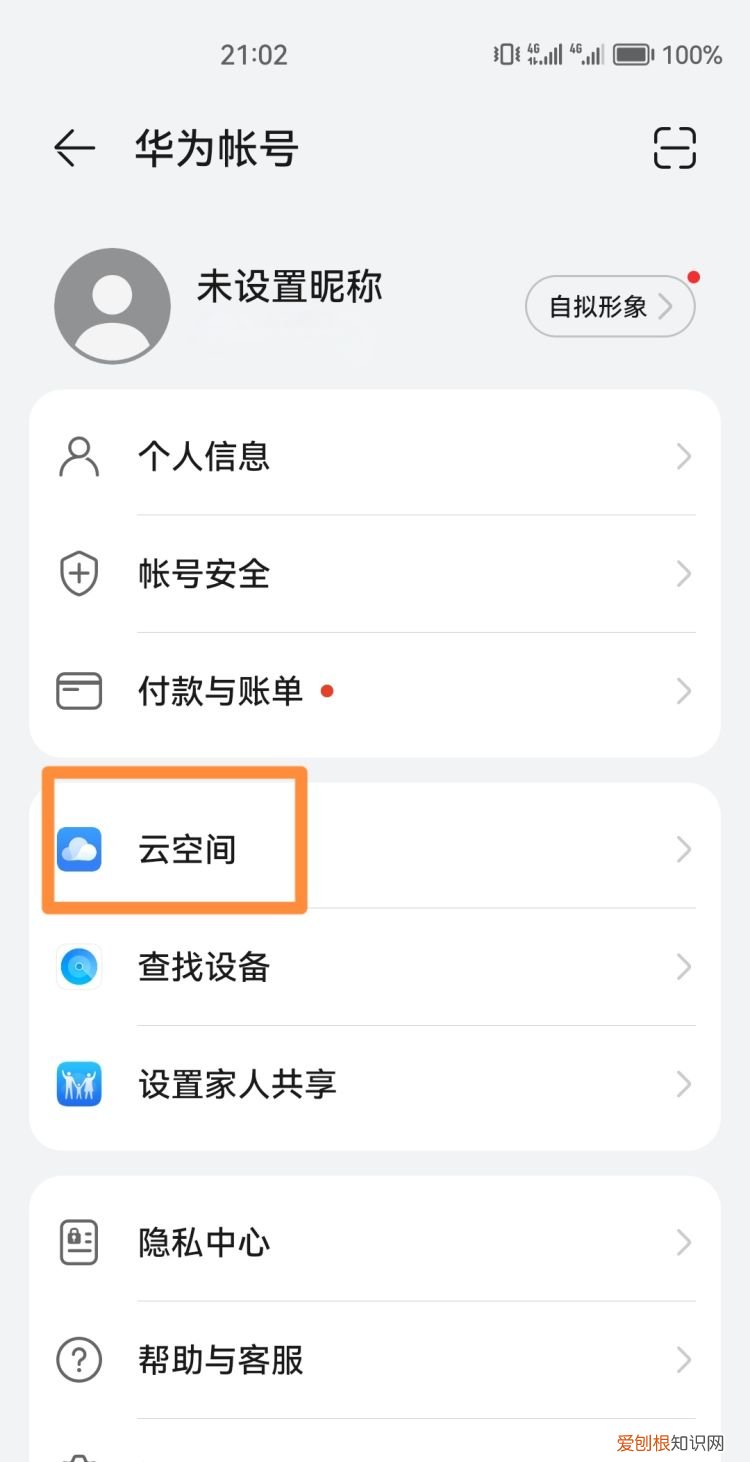Open 设置家人共享 via family icon
Screen dimensions: 750x1462
tap(79, 1083)
